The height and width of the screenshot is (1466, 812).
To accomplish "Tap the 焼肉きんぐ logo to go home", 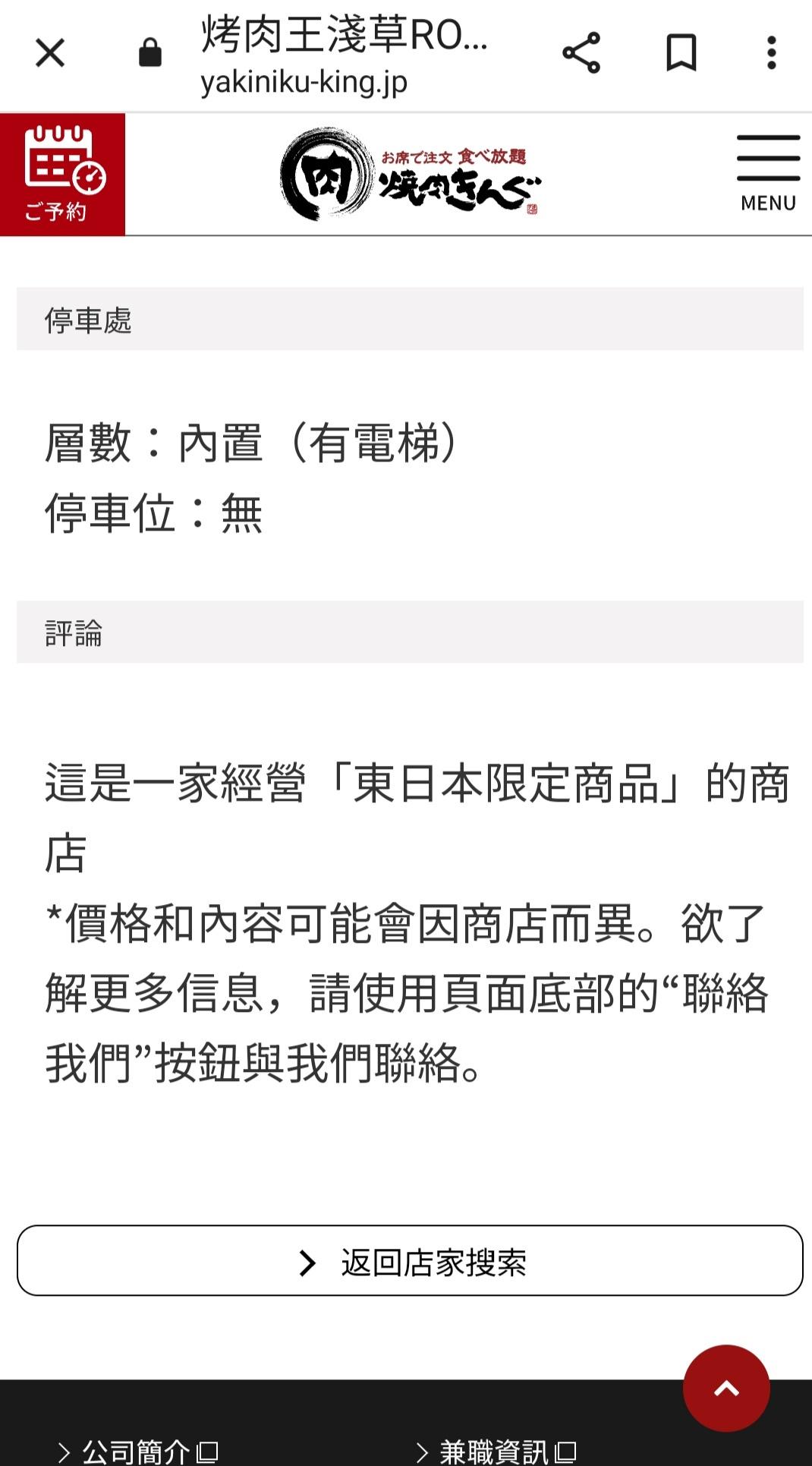I will (410, 175).
